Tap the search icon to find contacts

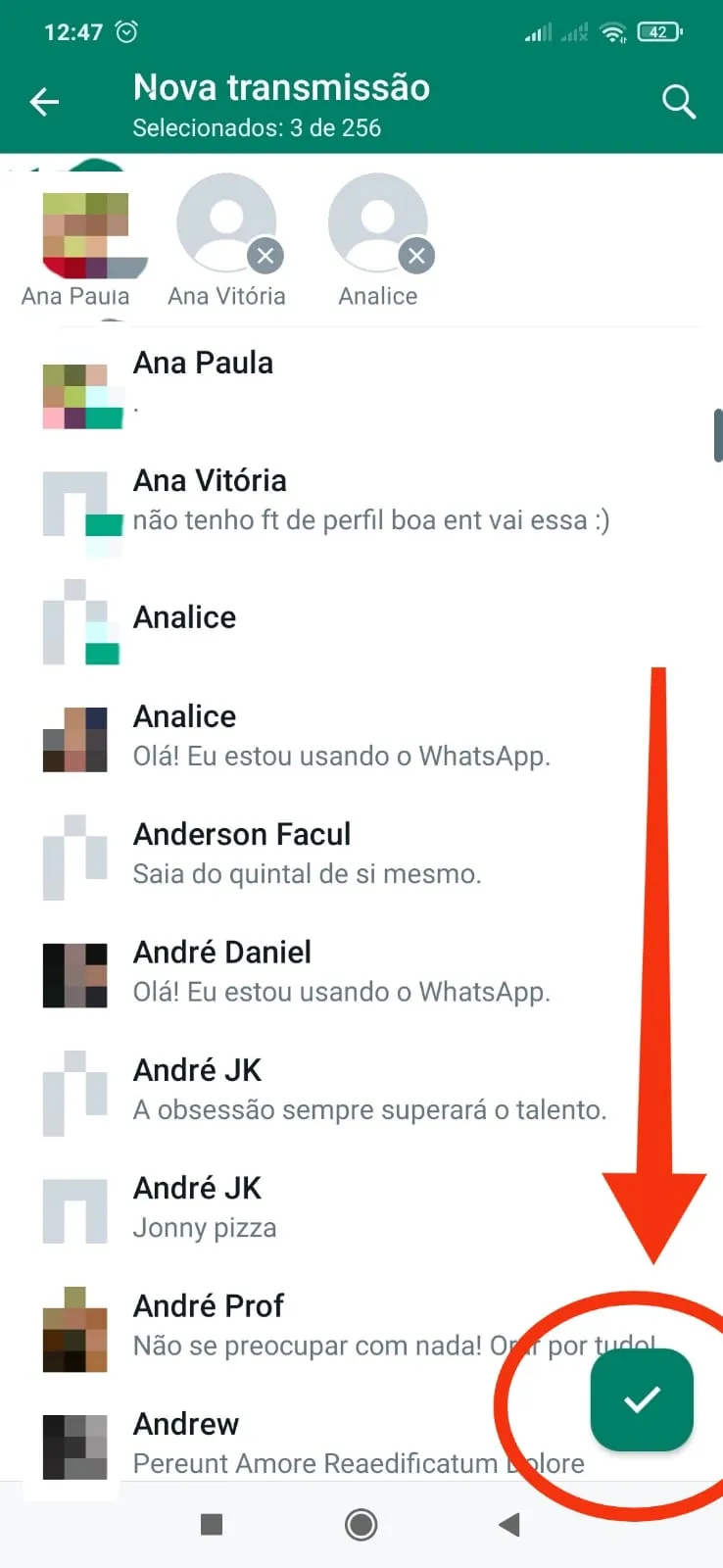678,101
